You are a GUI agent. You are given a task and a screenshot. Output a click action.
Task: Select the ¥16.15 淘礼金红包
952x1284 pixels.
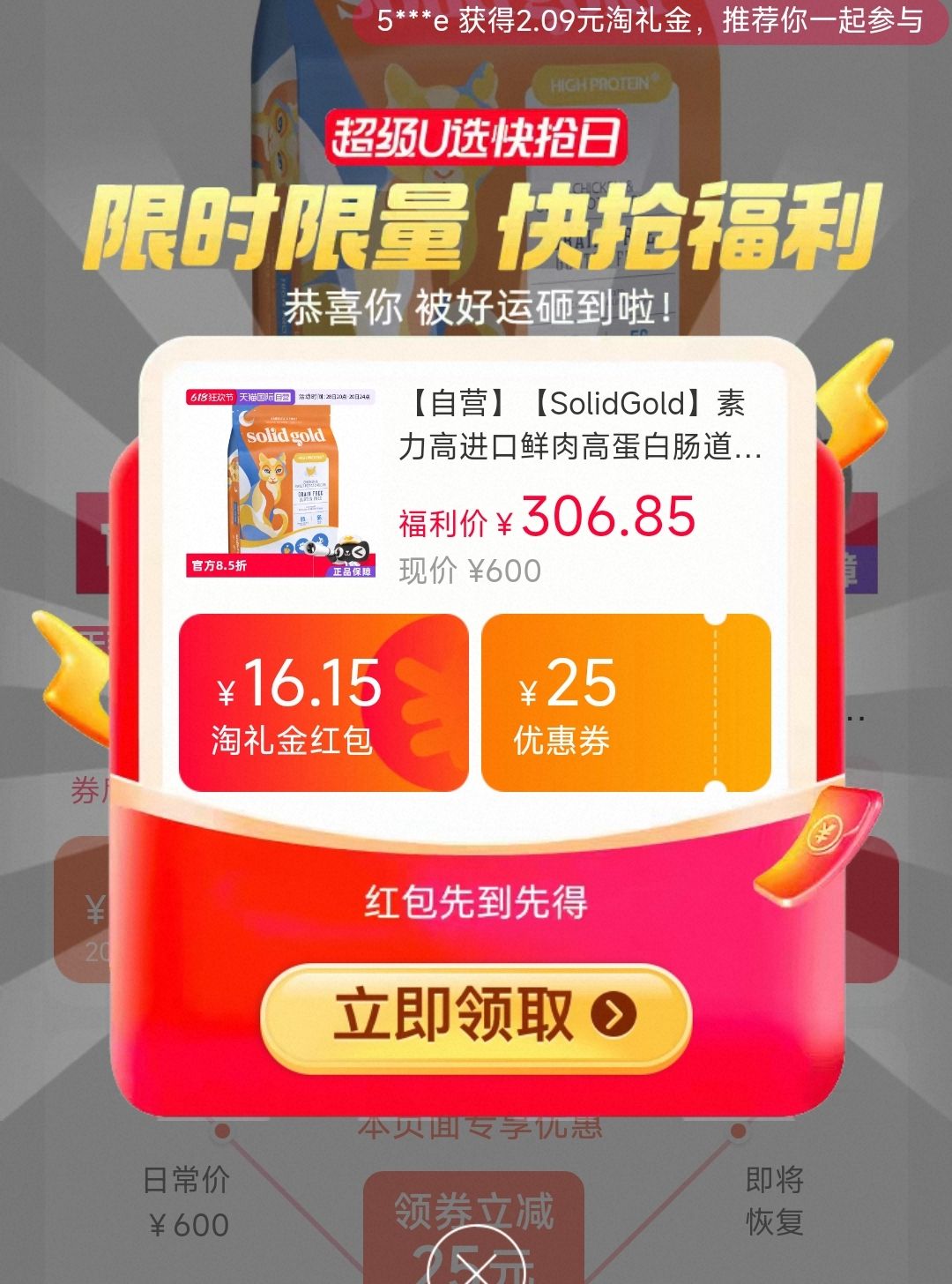[x=324, y=703]
